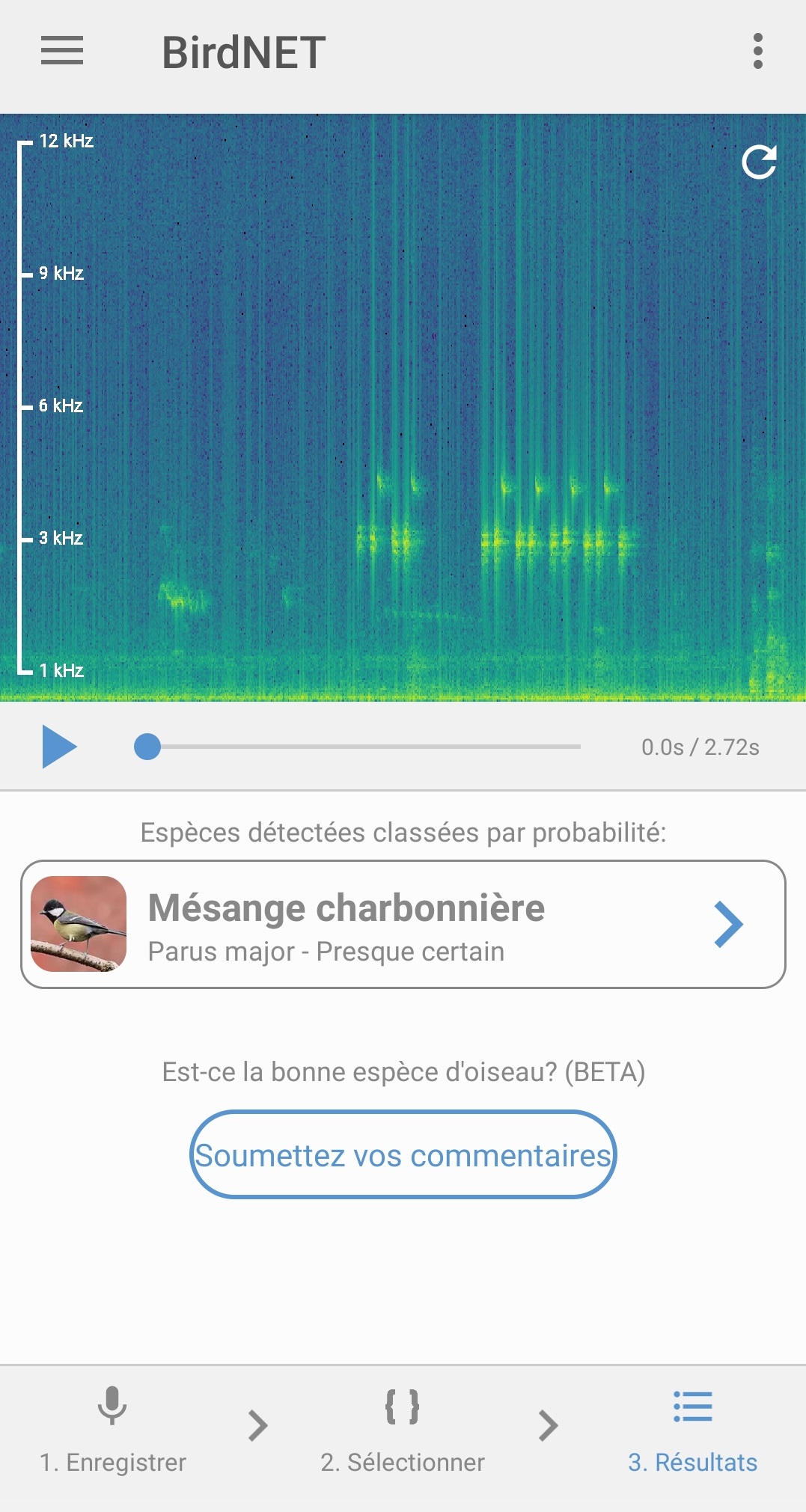The height and width of the screenshot is (1512, 806).
Task: Switch to the Enregistrer tab
Action: [112, 1430]
